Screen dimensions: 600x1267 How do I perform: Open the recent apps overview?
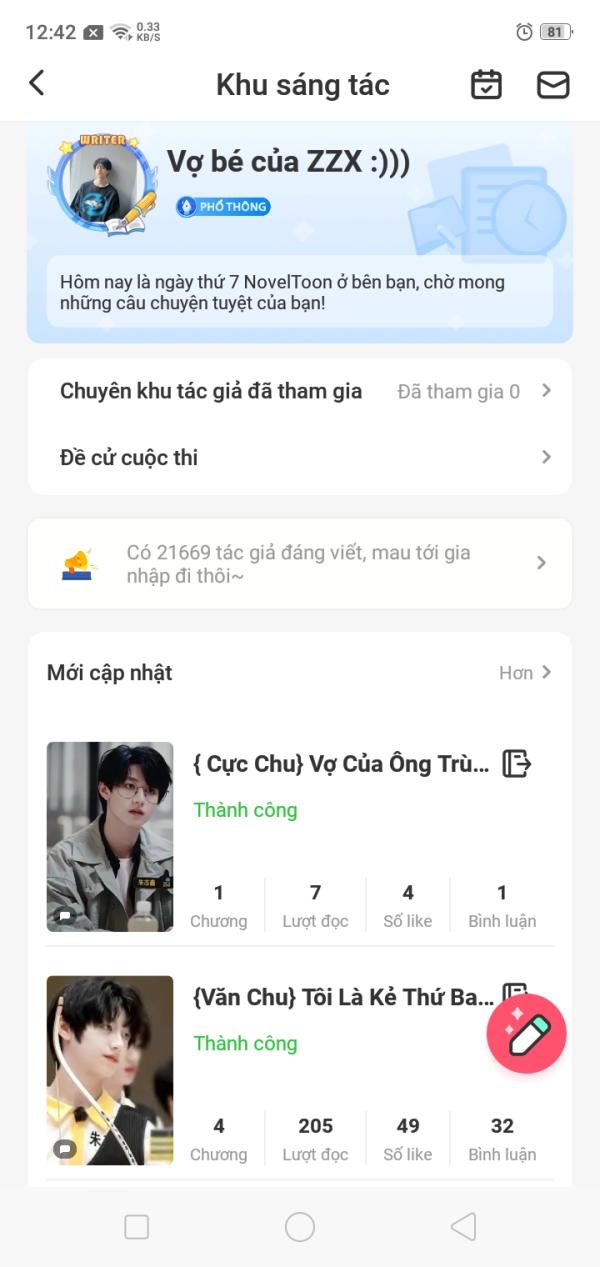pos(136,1227)
